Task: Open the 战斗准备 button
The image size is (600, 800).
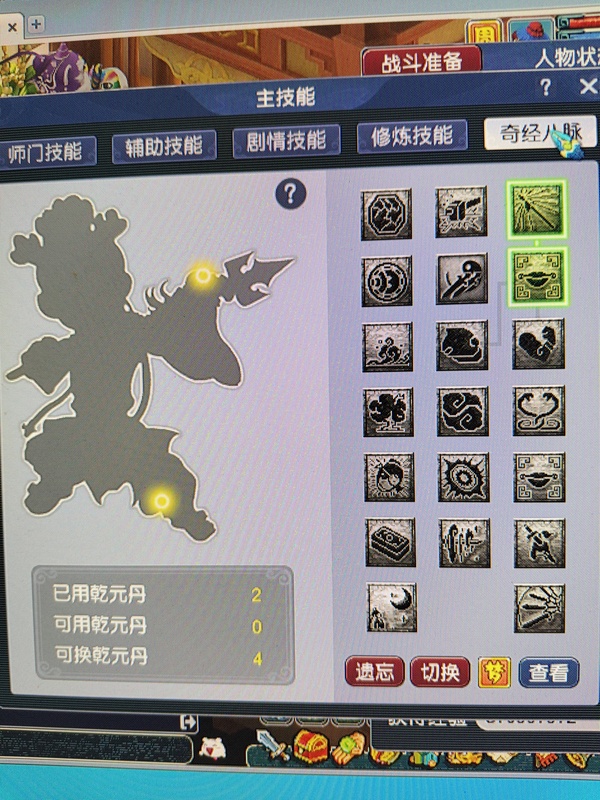Action: click(x=421, y=61)
